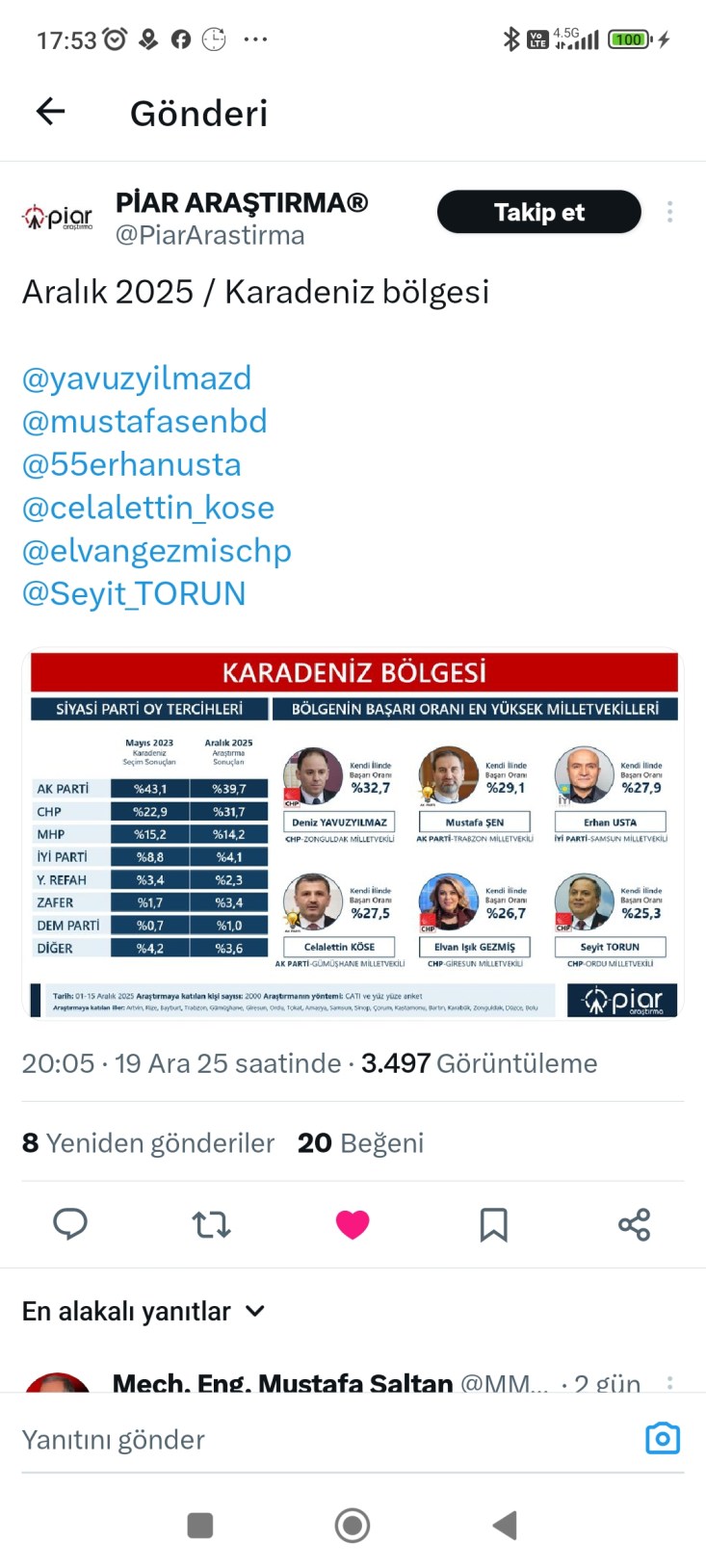
Task: Open the @Seyit_TORUN mention
Action: [x=133, y=593]
